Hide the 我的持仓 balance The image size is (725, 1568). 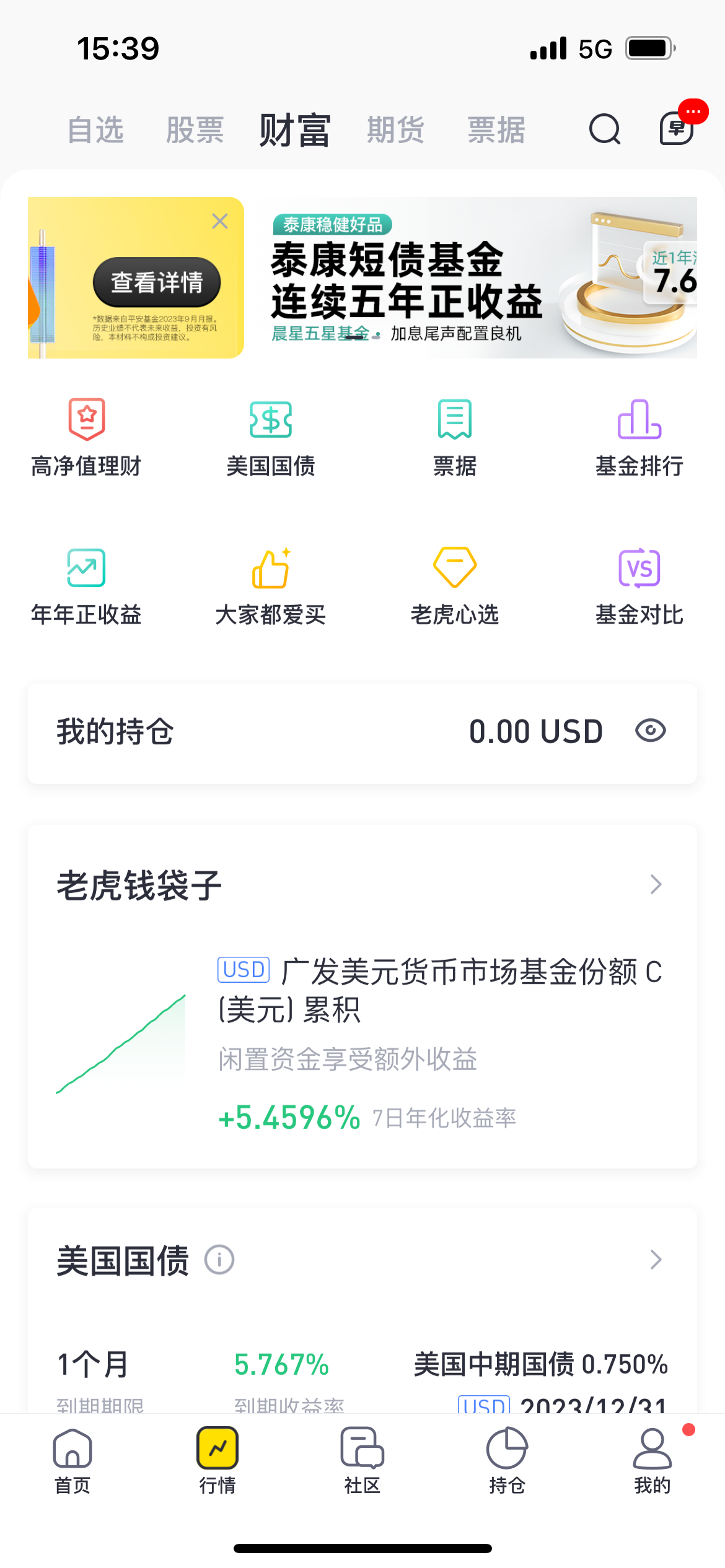click(650, 731)
